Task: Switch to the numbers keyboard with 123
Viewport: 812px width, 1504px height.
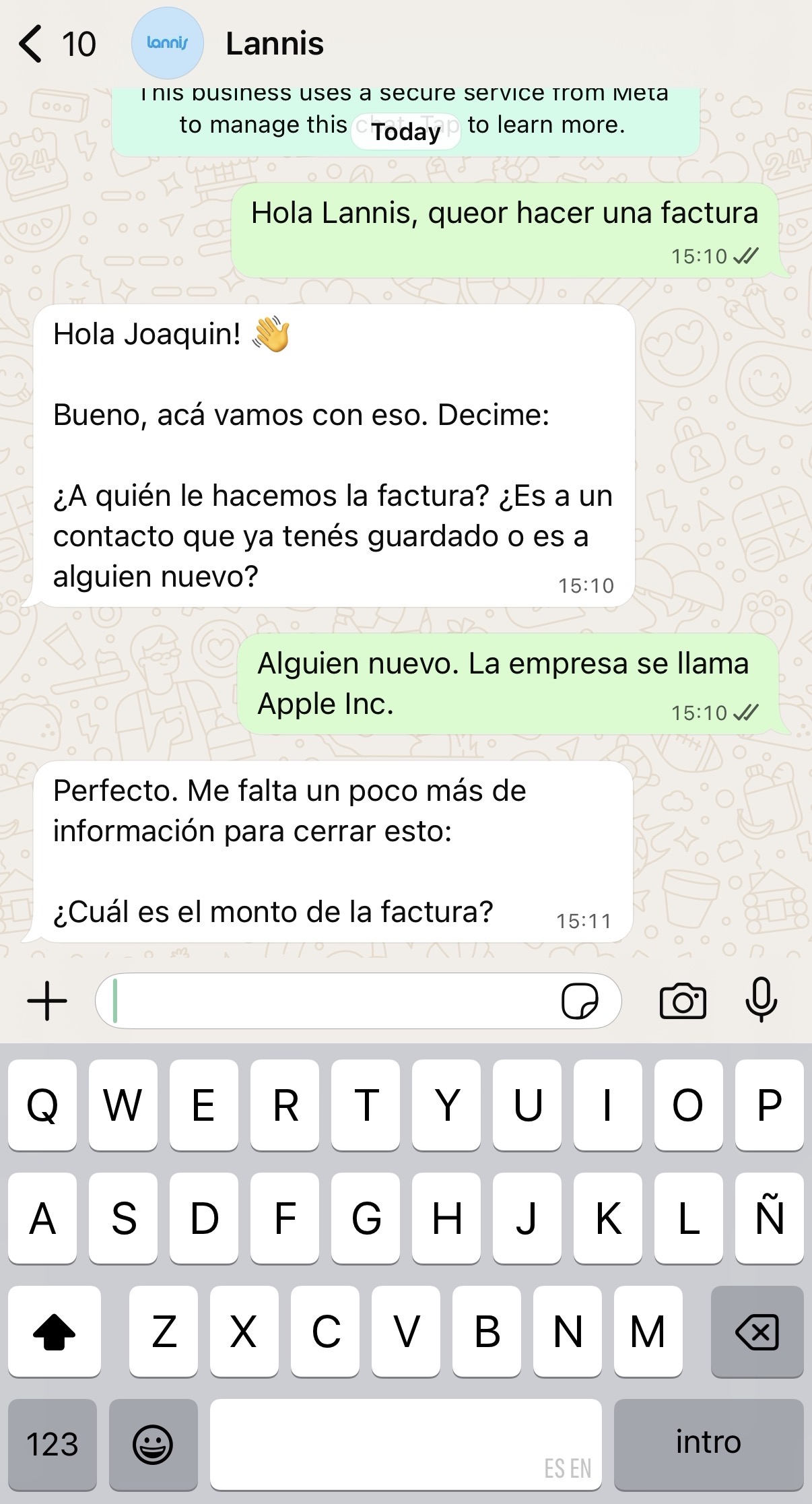Action: 54,1443
